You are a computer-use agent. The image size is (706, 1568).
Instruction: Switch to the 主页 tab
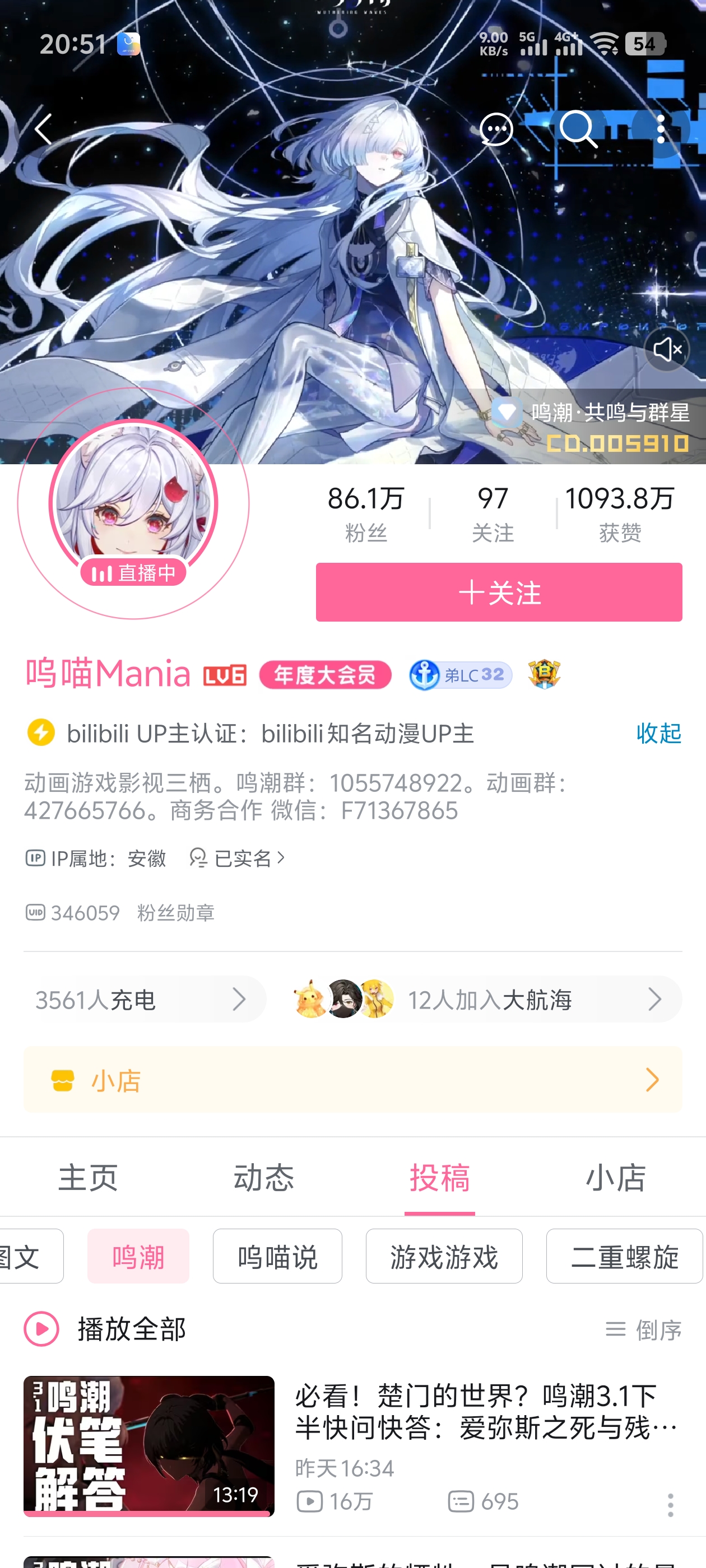[x=89, y=1177]
